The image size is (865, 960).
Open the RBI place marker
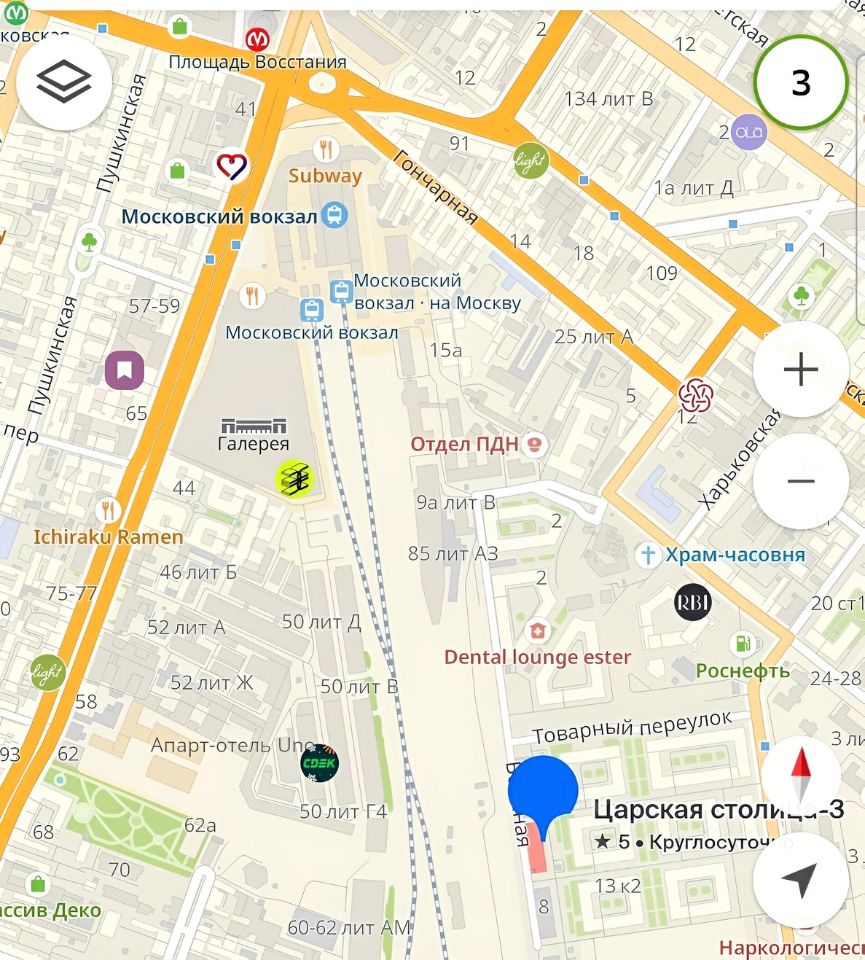click(x=692, y=601)
